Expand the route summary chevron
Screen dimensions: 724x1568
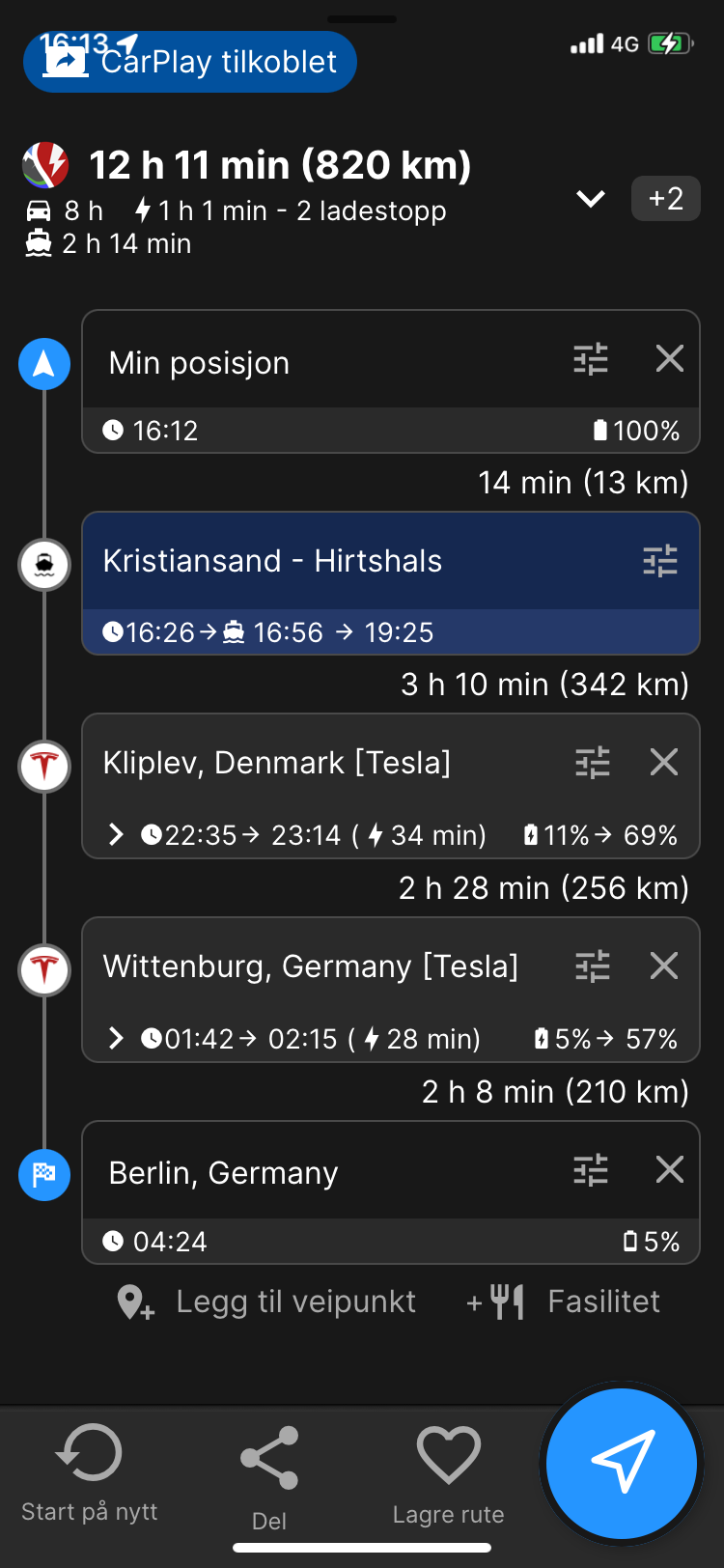[x=590, y=199]
